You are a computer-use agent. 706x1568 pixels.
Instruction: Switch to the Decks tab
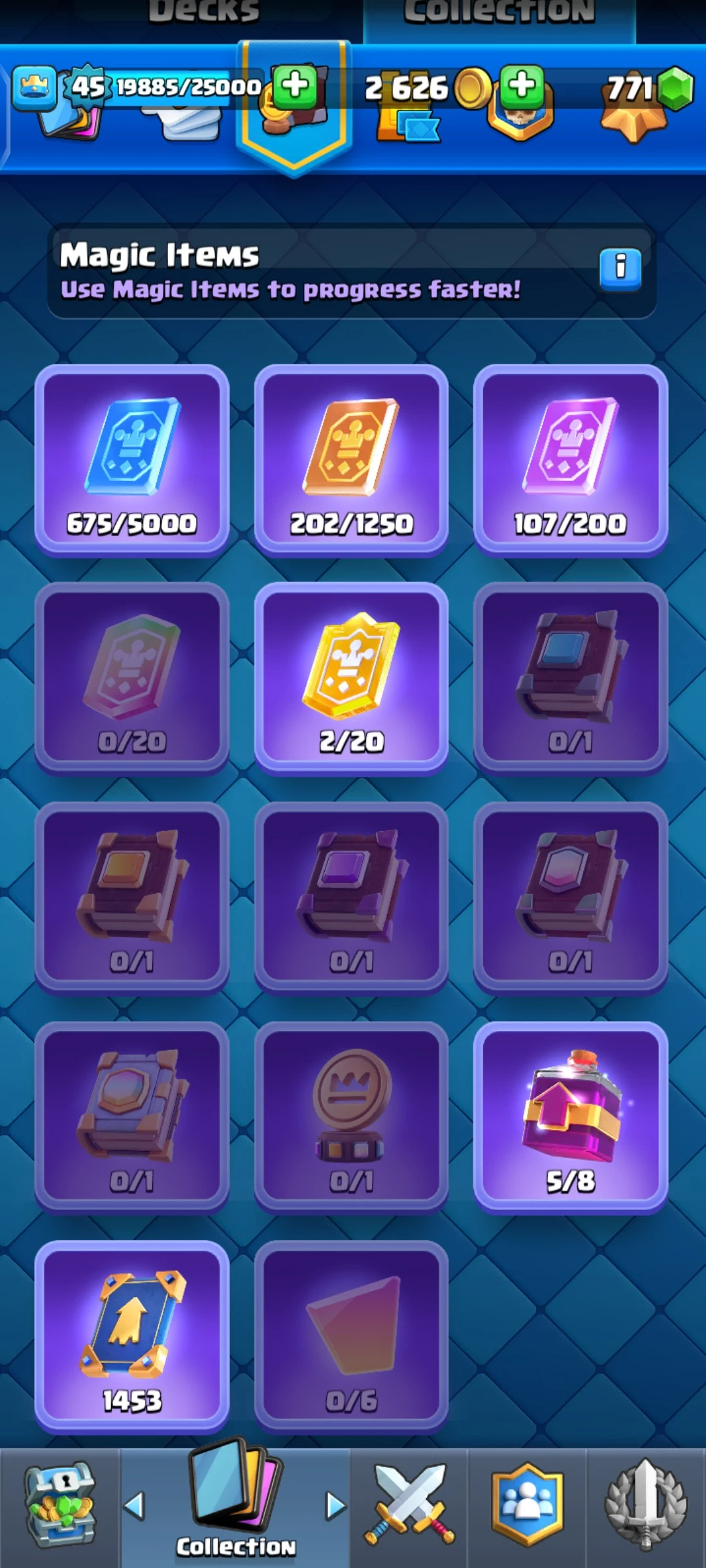click(x=203, y=13)
